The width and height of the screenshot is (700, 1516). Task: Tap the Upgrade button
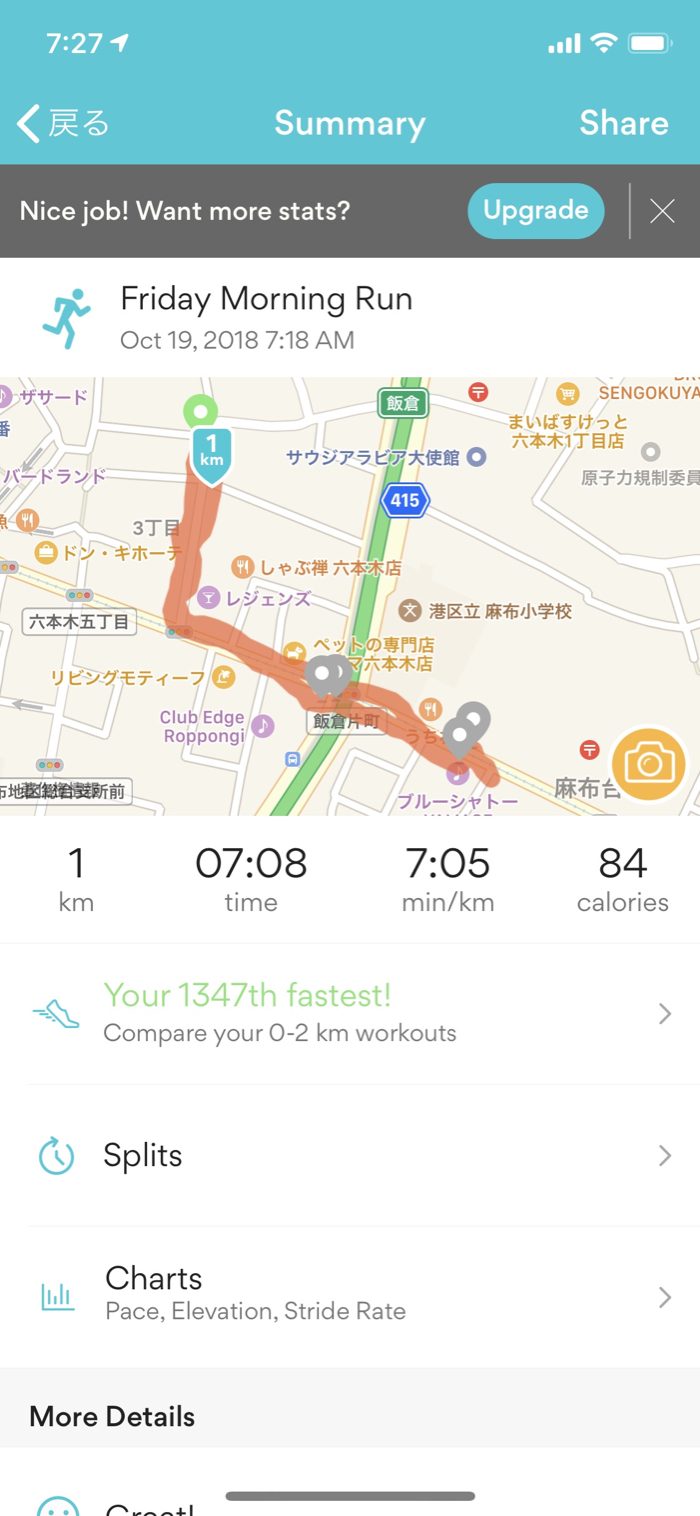click(535, 210)
